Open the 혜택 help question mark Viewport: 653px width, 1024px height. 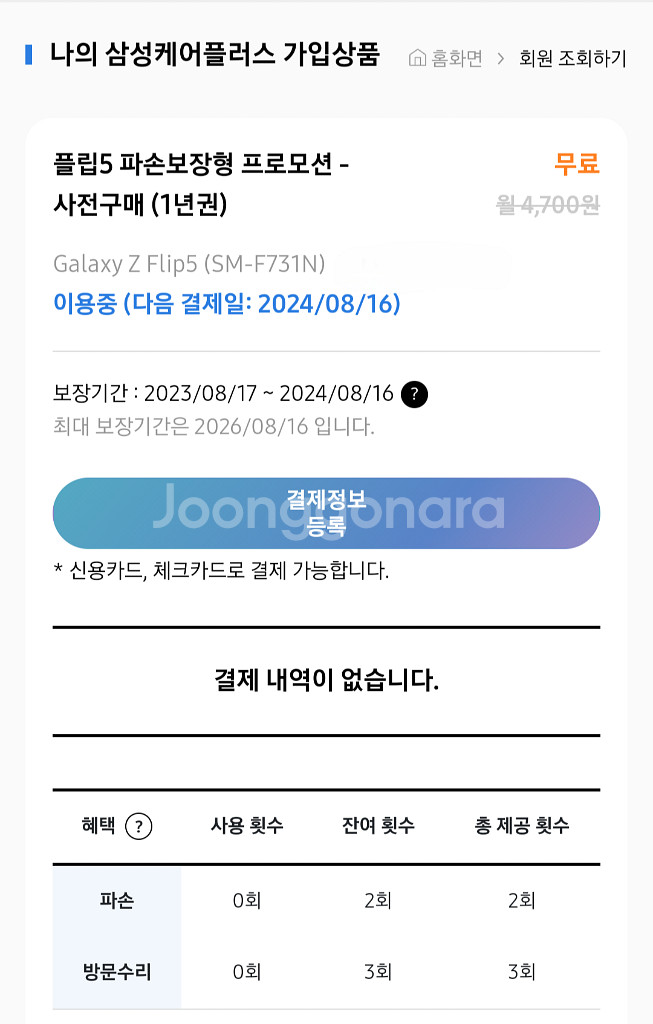[139, 827]
